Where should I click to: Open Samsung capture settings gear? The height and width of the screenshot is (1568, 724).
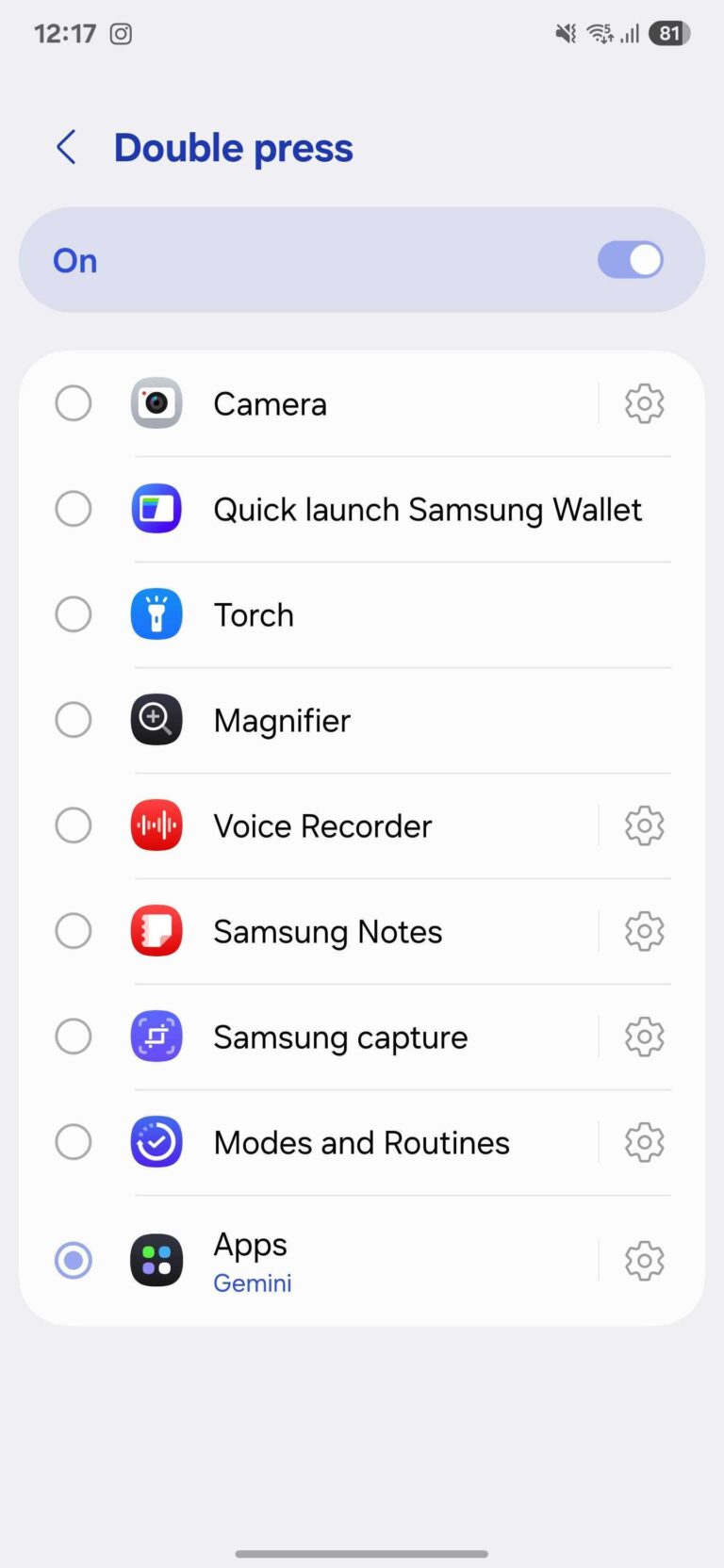click(644, 1036)
